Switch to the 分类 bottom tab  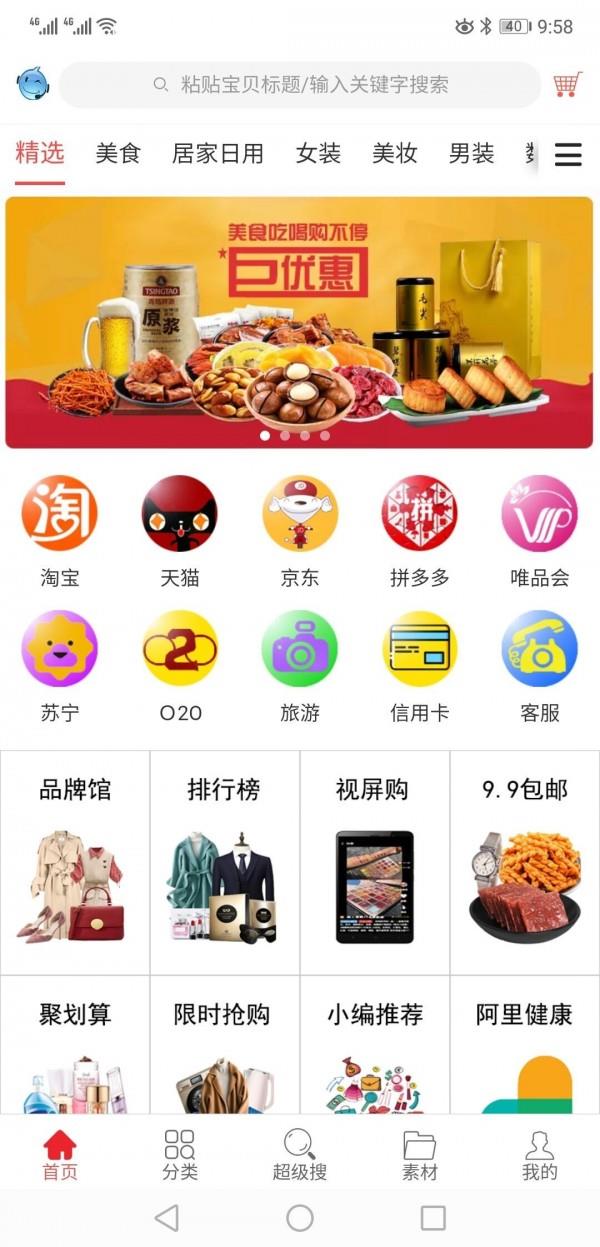click(x=180, y=1155)
